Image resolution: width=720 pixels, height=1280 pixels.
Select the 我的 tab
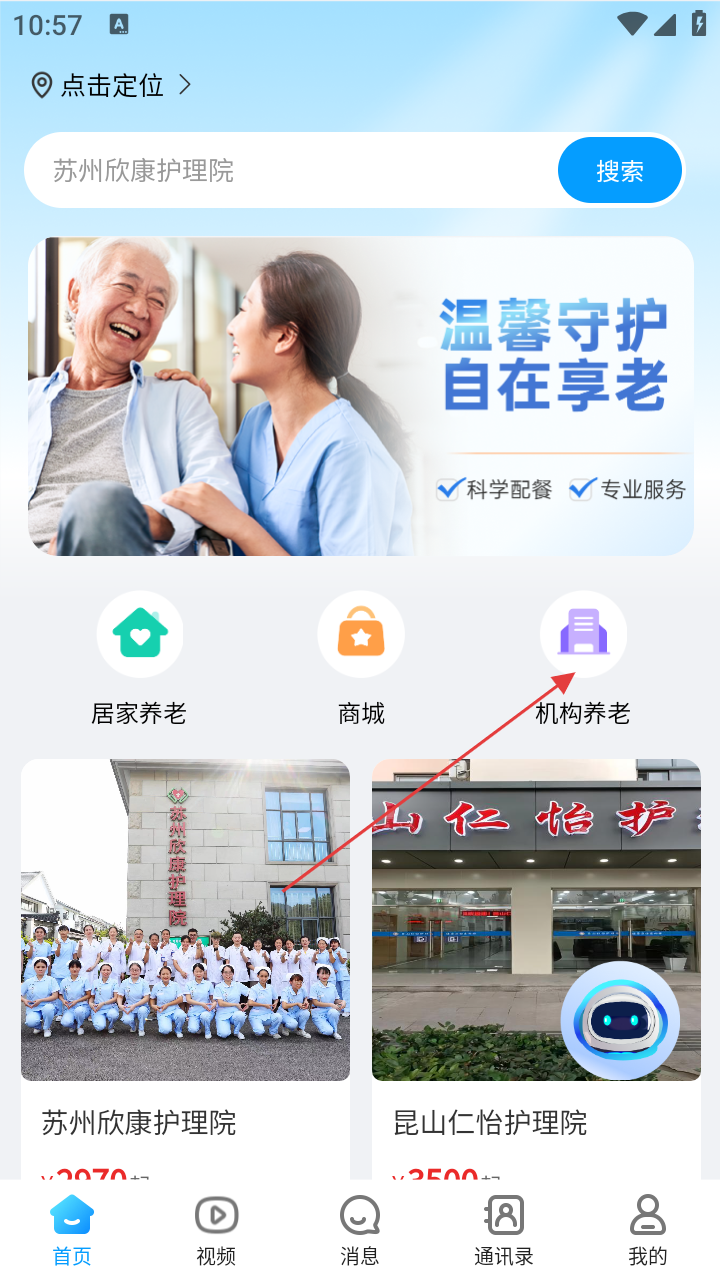tap(648, 1230)
